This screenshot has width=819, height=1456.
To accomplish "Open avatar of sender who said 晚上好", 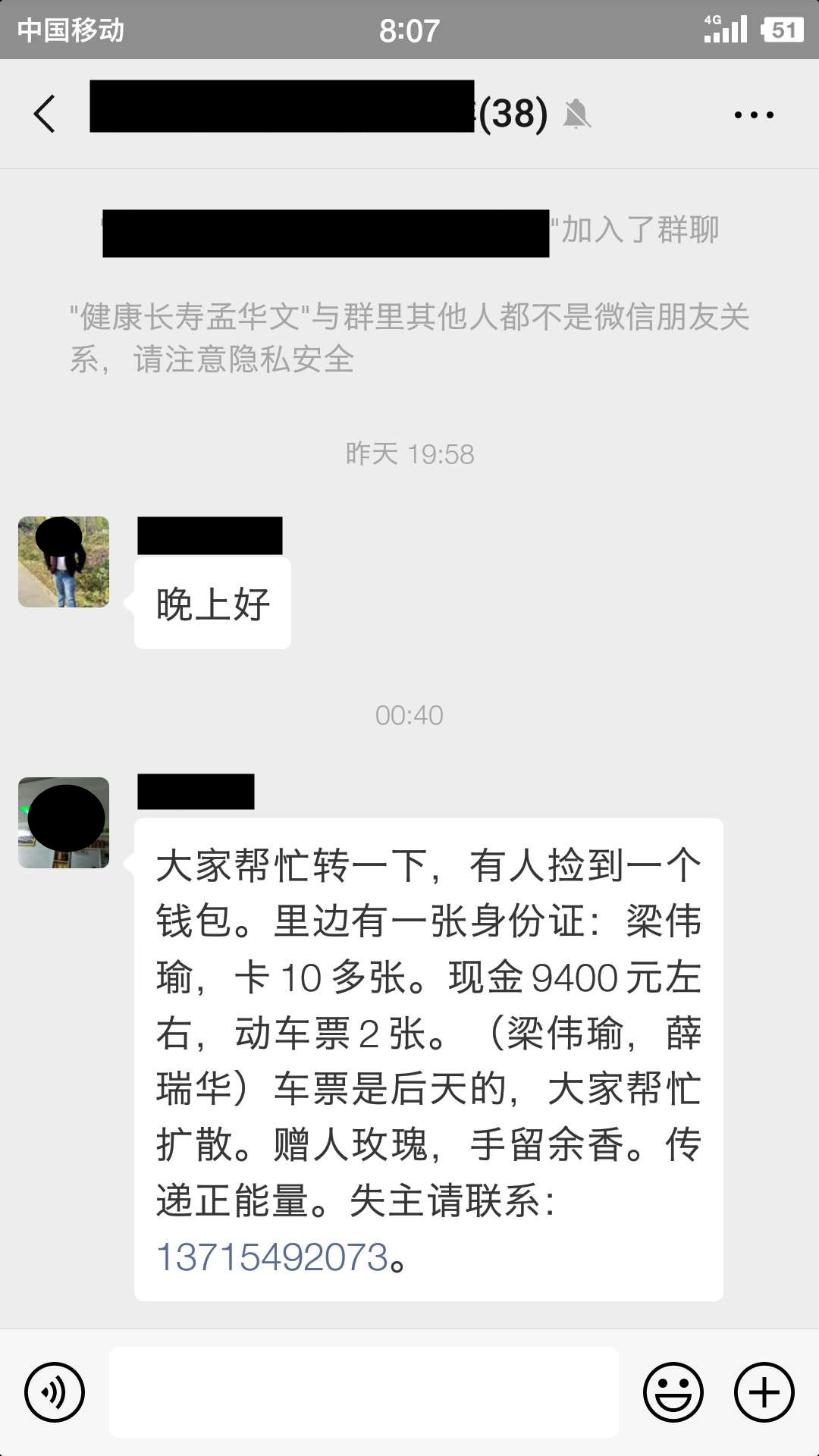I will click(x=64, y=562).
